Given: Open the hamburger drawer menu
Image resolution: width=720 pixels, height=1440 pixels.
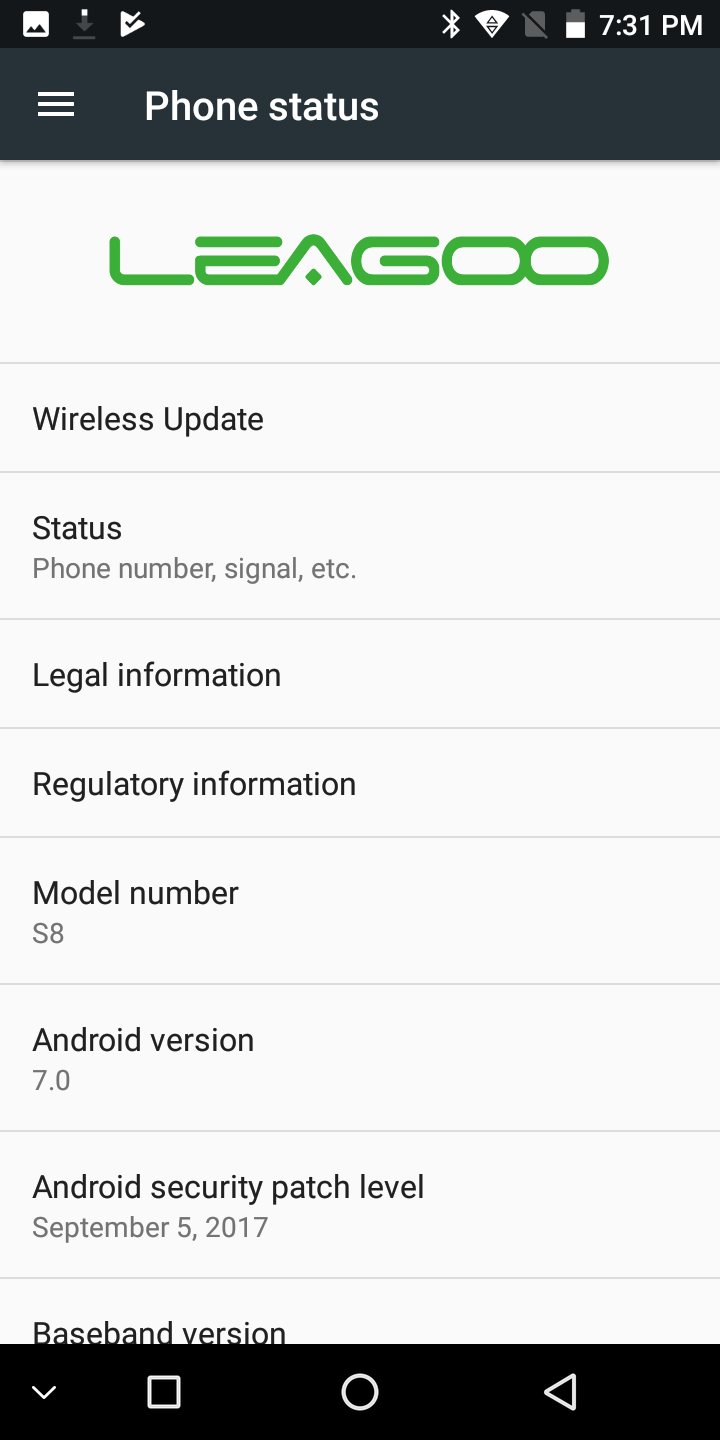Looking at the screenshot, I should 56,105.
